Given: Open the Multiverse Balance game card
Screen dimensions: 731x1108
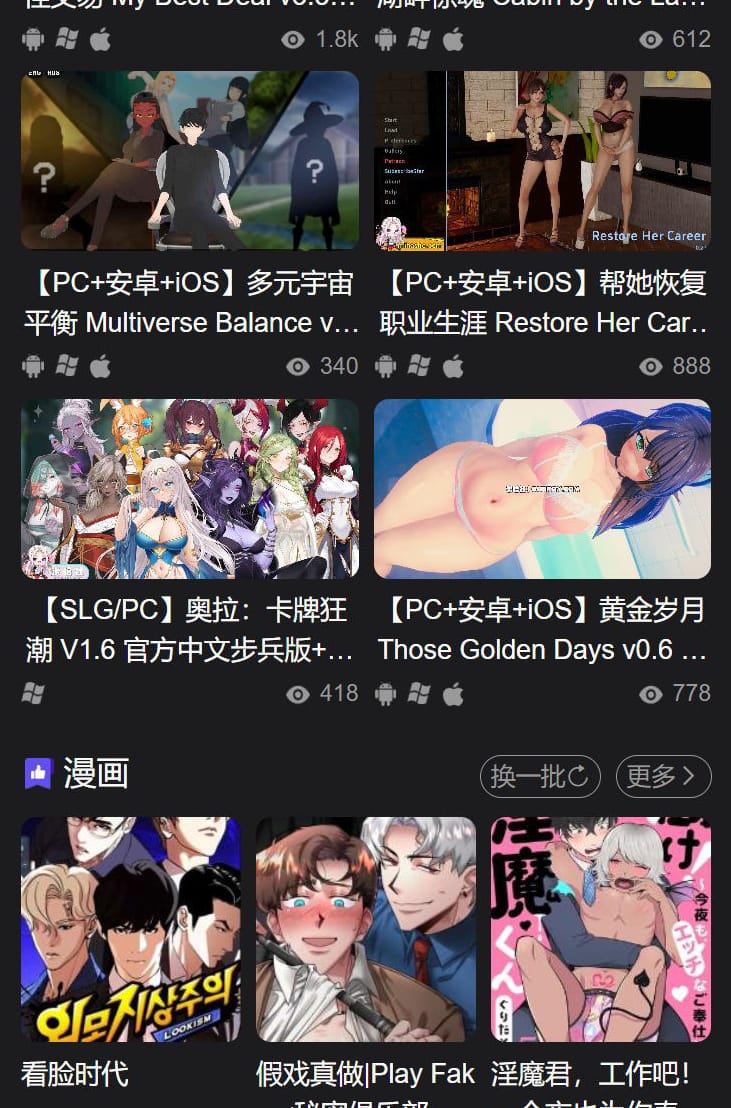Looking at the screenshot, I should point(190,160).
